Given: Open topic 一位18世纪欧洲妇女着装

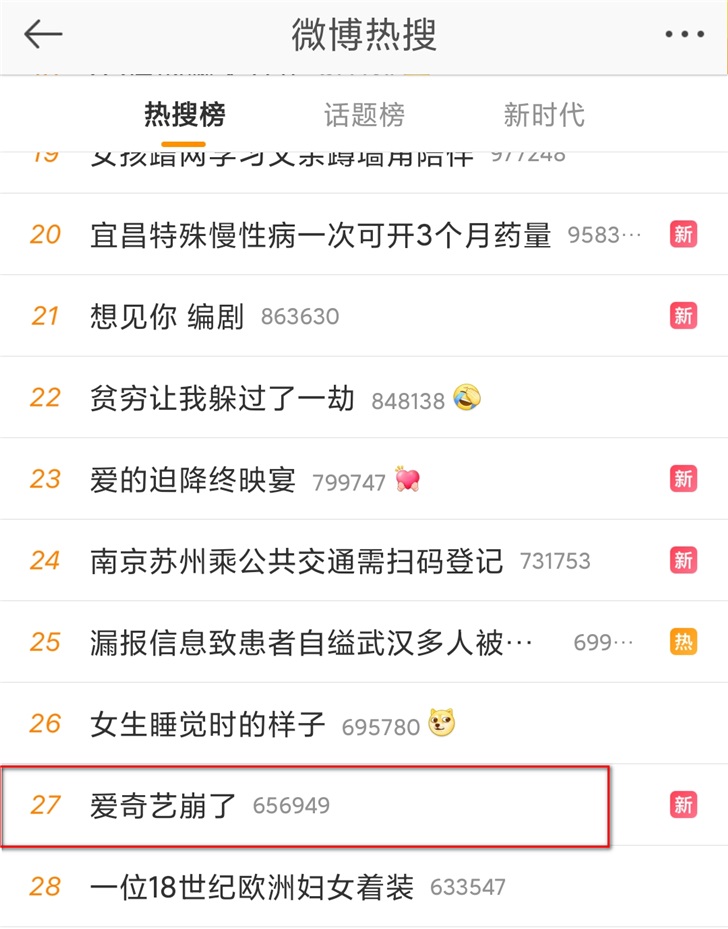Looking at the screenshot, I should coord(251,887).
